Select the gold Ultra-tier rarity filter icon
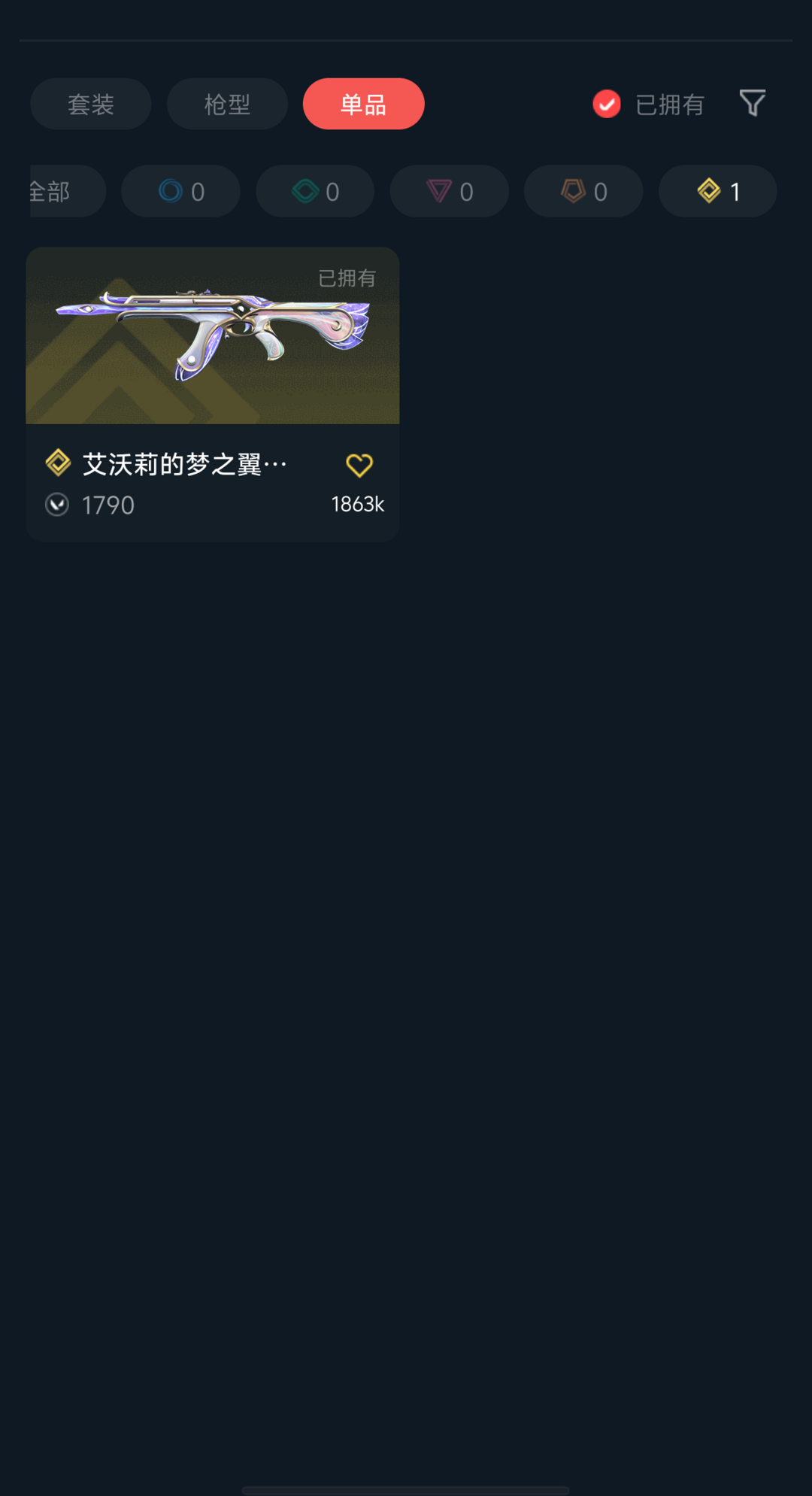The height and width of the screenshot is (1496, 812). click(707, 191)
